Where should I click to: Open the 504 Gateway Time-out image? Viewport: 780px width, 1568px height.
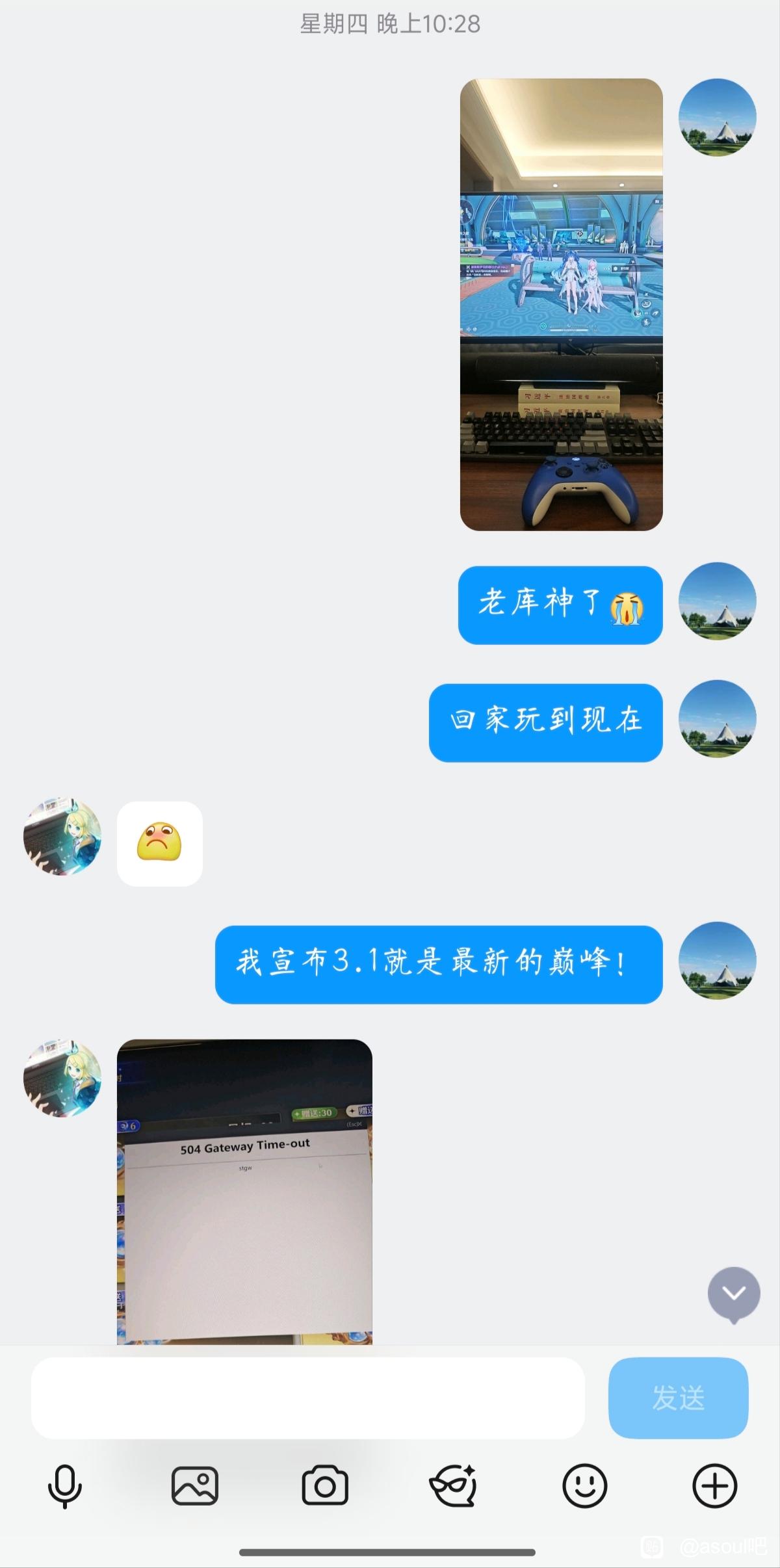coord(244,1191)
